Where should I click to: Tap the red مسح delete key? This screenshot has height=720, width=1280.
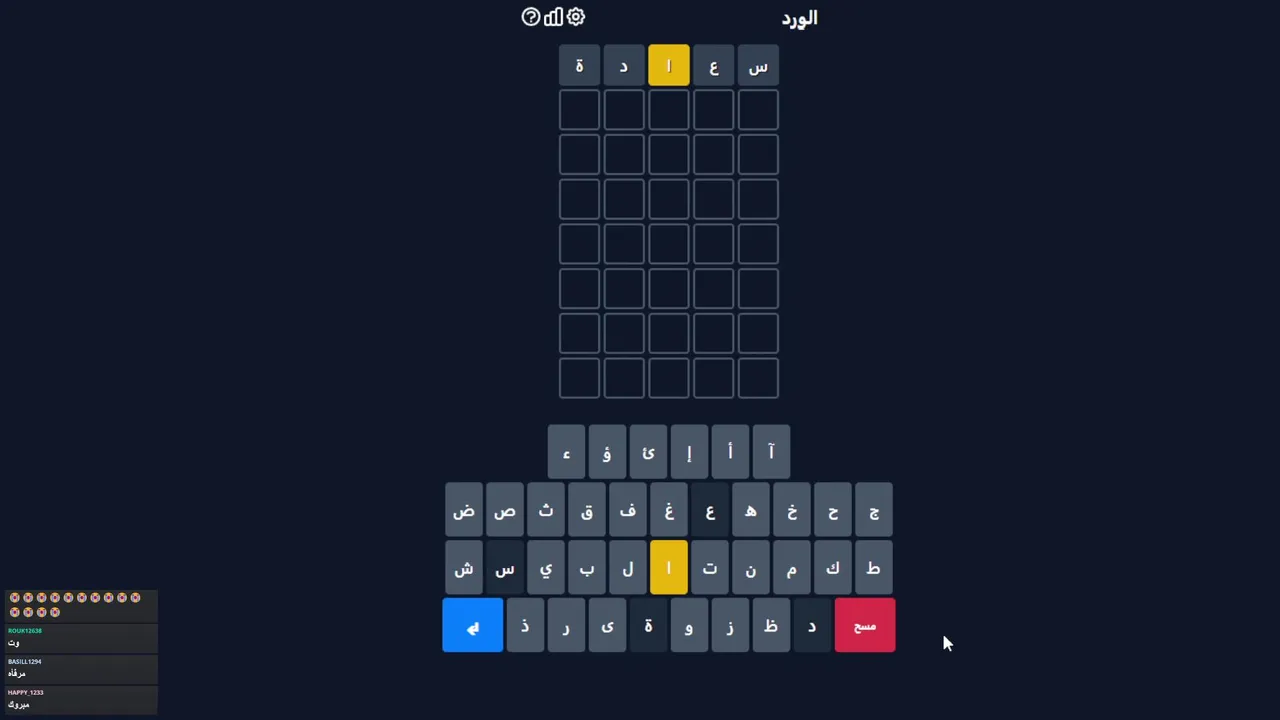tap(864, 626)
